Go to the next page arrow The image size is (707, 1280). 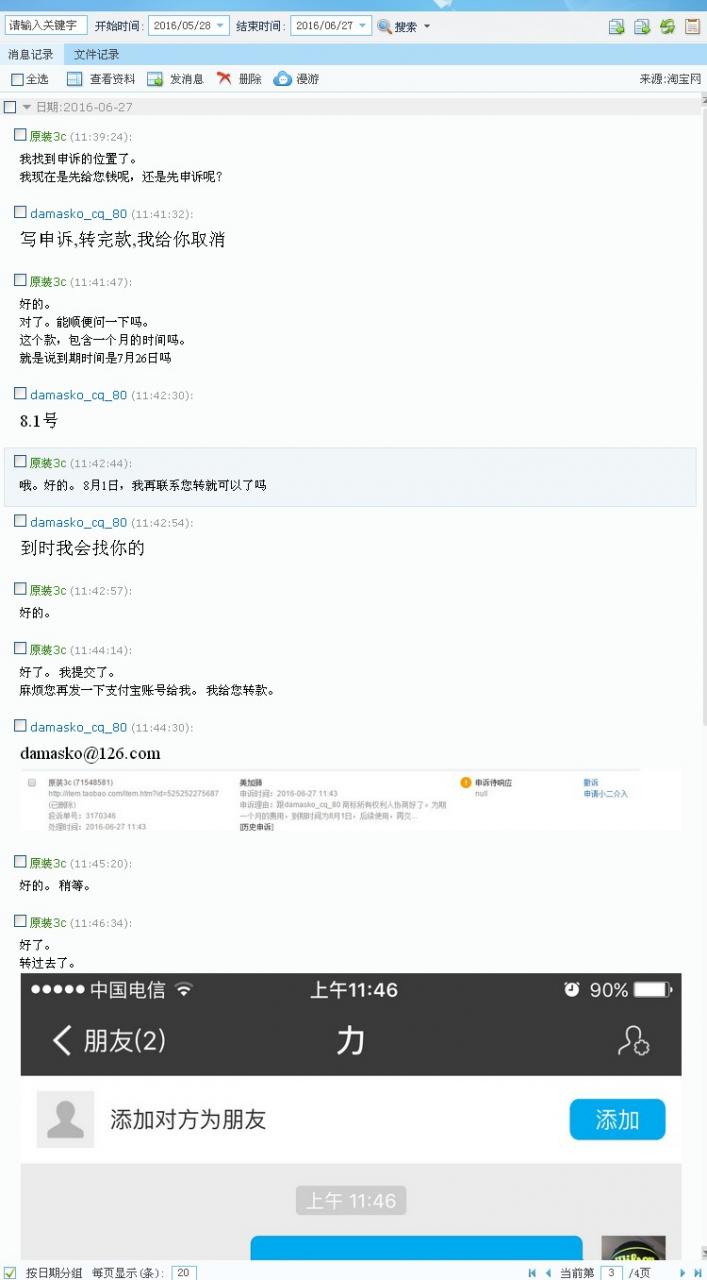coord(683,1273)
